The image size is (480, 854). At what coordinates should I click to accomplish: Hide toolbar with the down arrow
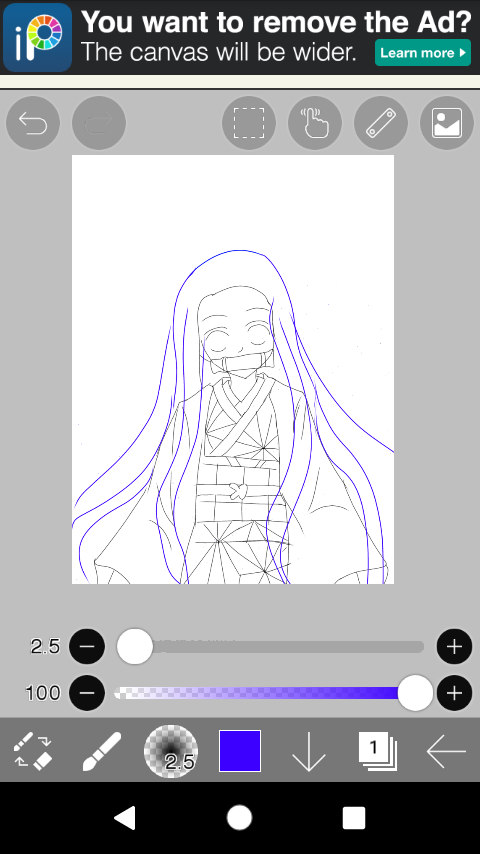309,751
